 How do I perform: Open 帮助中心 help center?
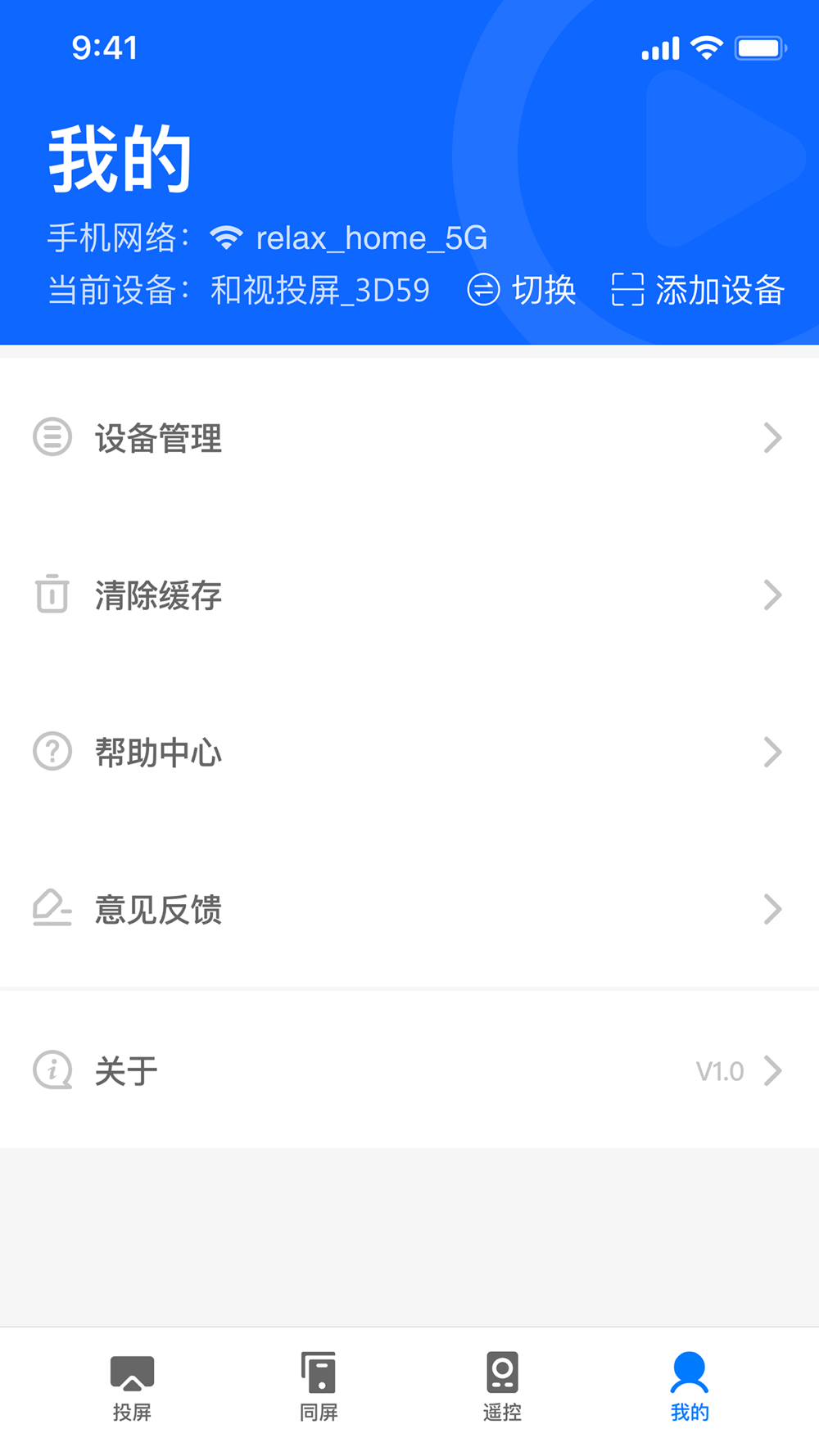tap(409, 752)
